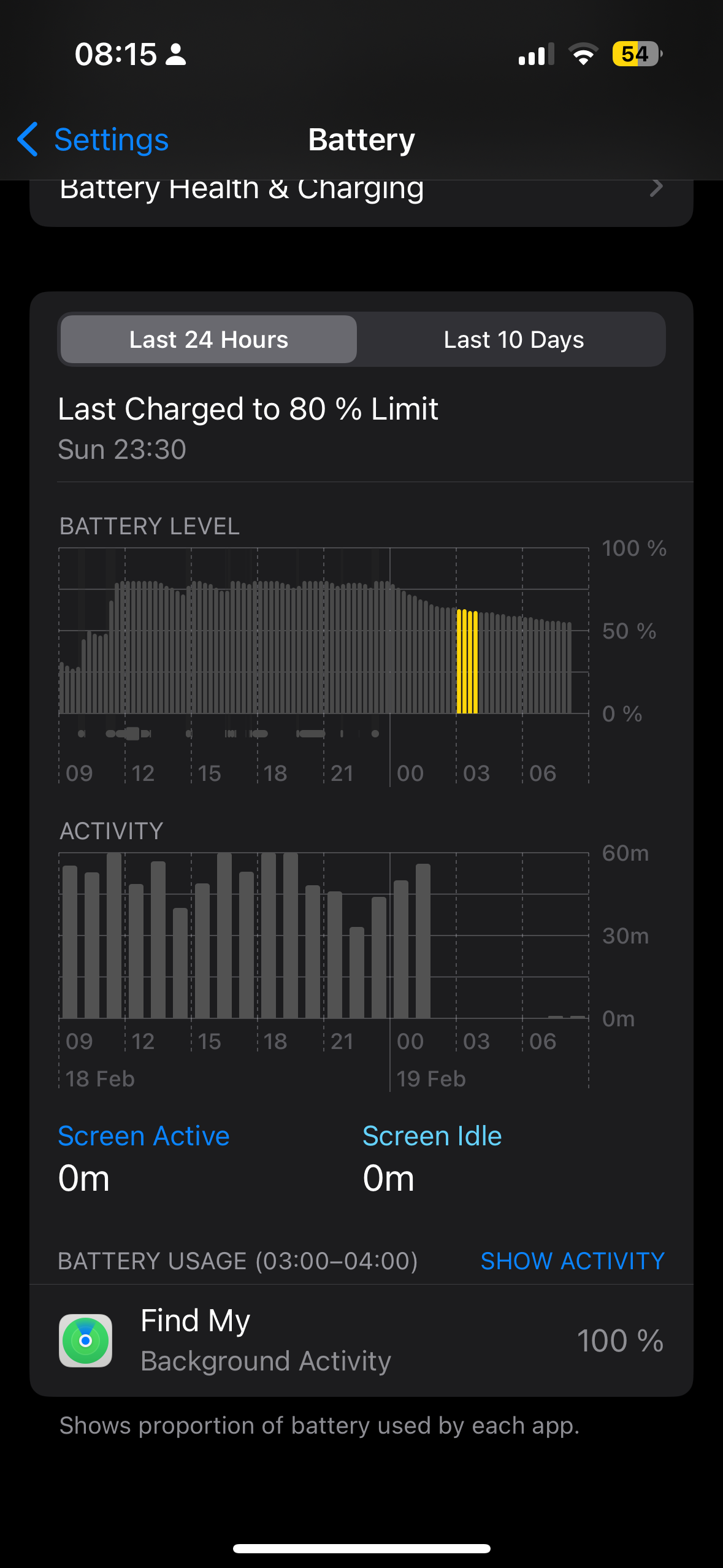723x1568 pixels.
Task: Open Battery Health & Charging
Action: coord(361,191)
